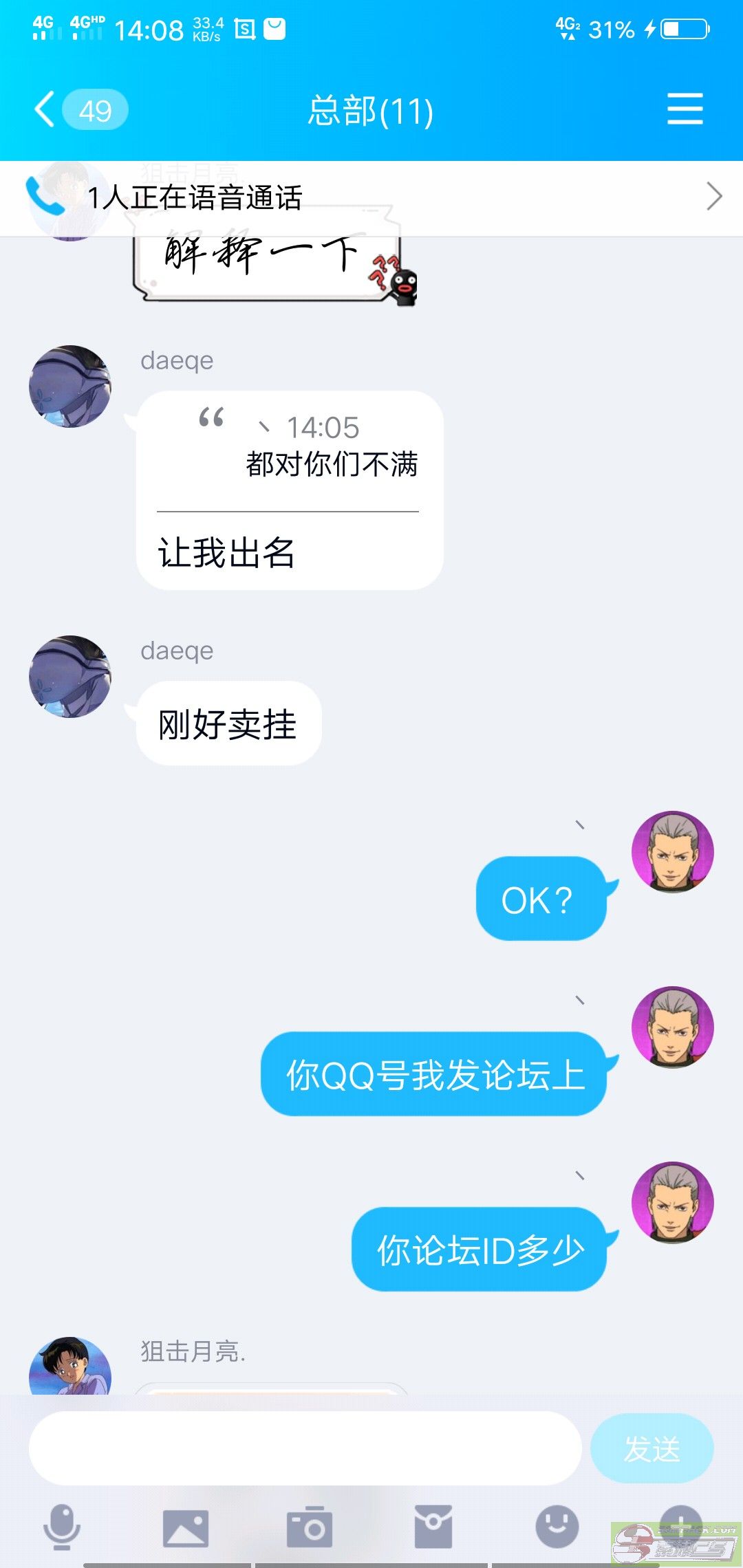Open 狙击月亮. profile from avatar
The image size is (743, 1568).
pyautogui.click(x=69, y=1366)
